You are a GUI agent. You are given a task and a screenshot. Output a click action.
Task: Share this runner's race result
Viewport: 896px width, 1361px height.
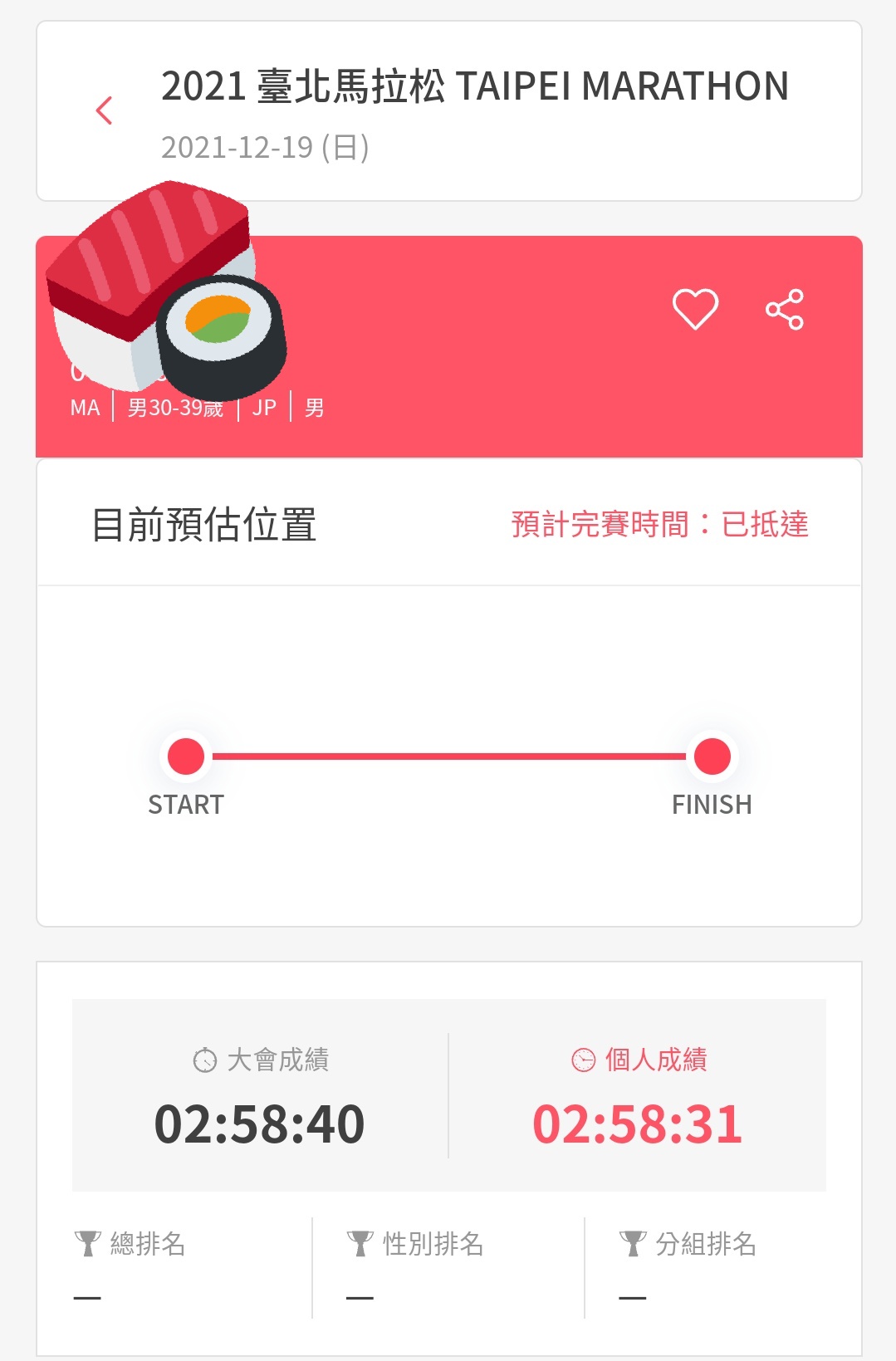pos(785,310)
